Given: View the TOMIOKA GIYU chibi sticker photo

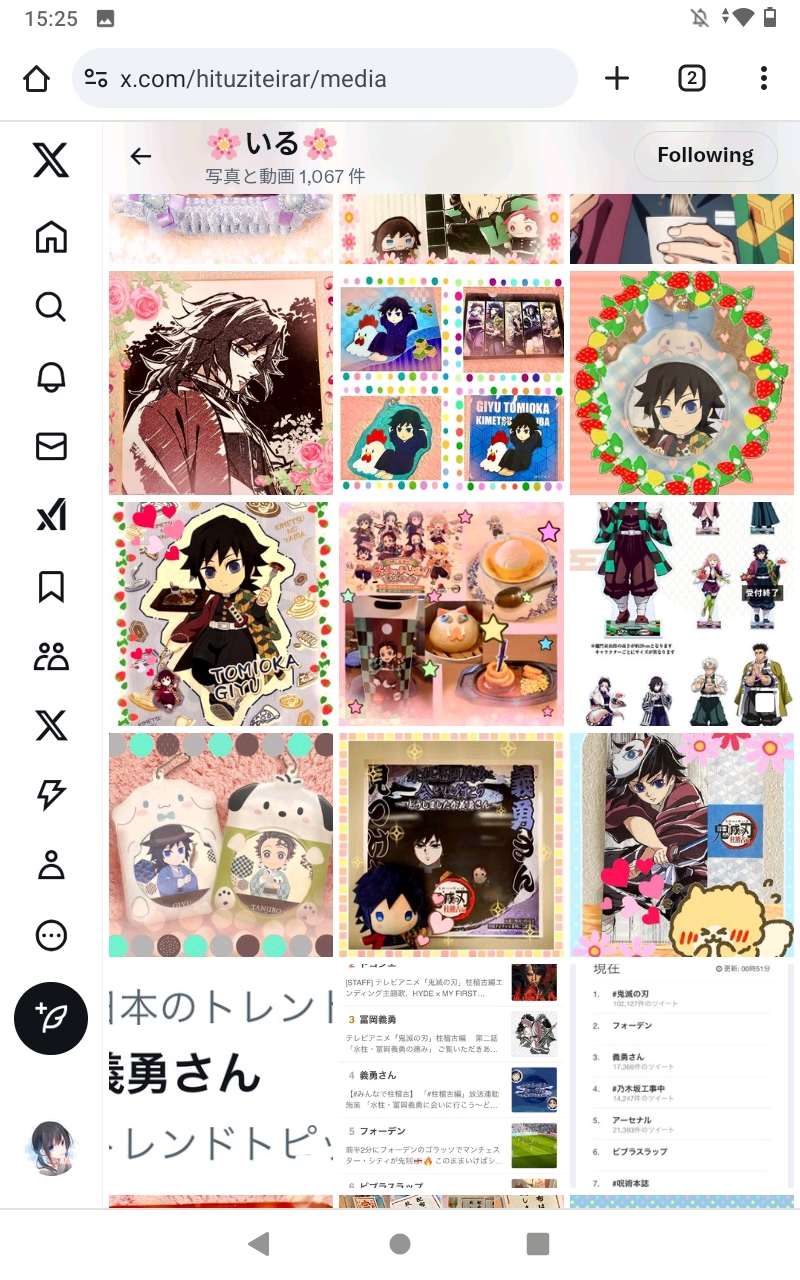Looking at the screenshot, I should [x=221, y=614].
